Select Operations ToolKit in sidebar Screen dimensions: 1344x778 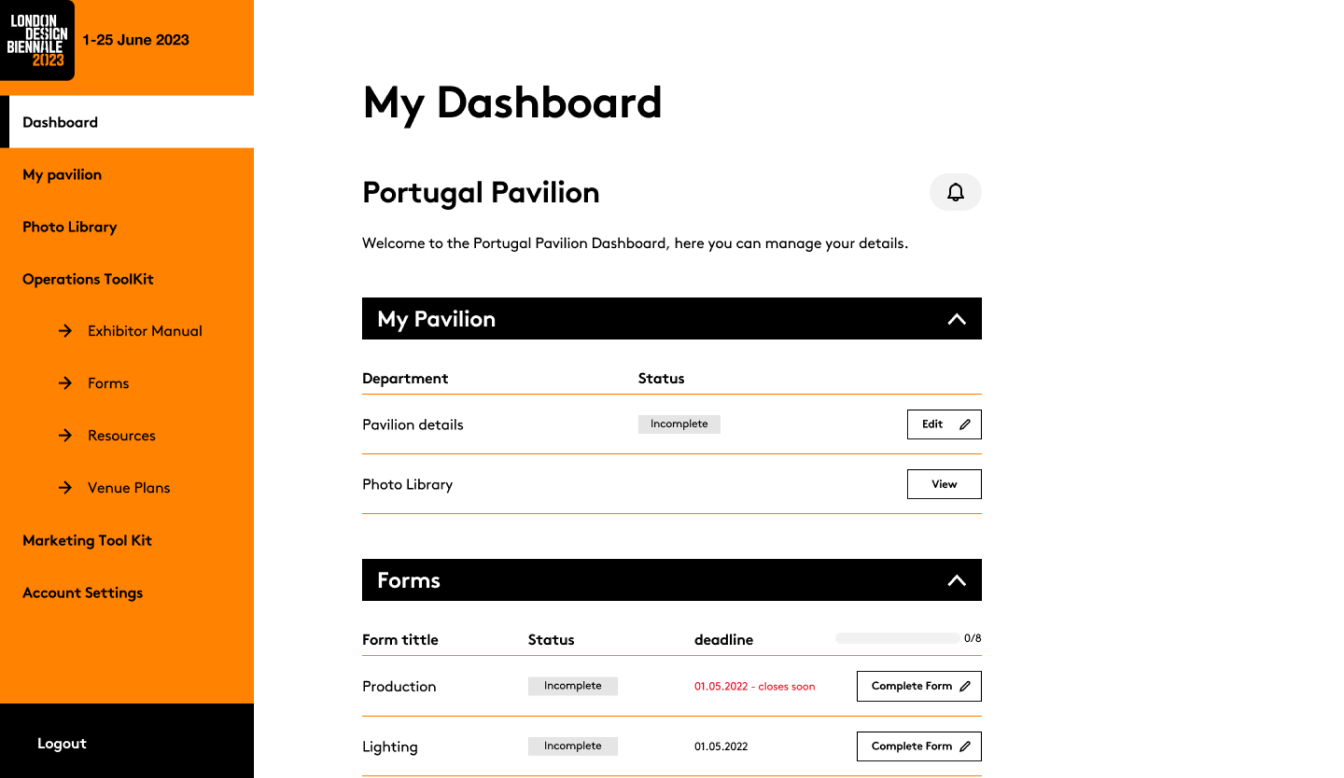click(88, 279)
